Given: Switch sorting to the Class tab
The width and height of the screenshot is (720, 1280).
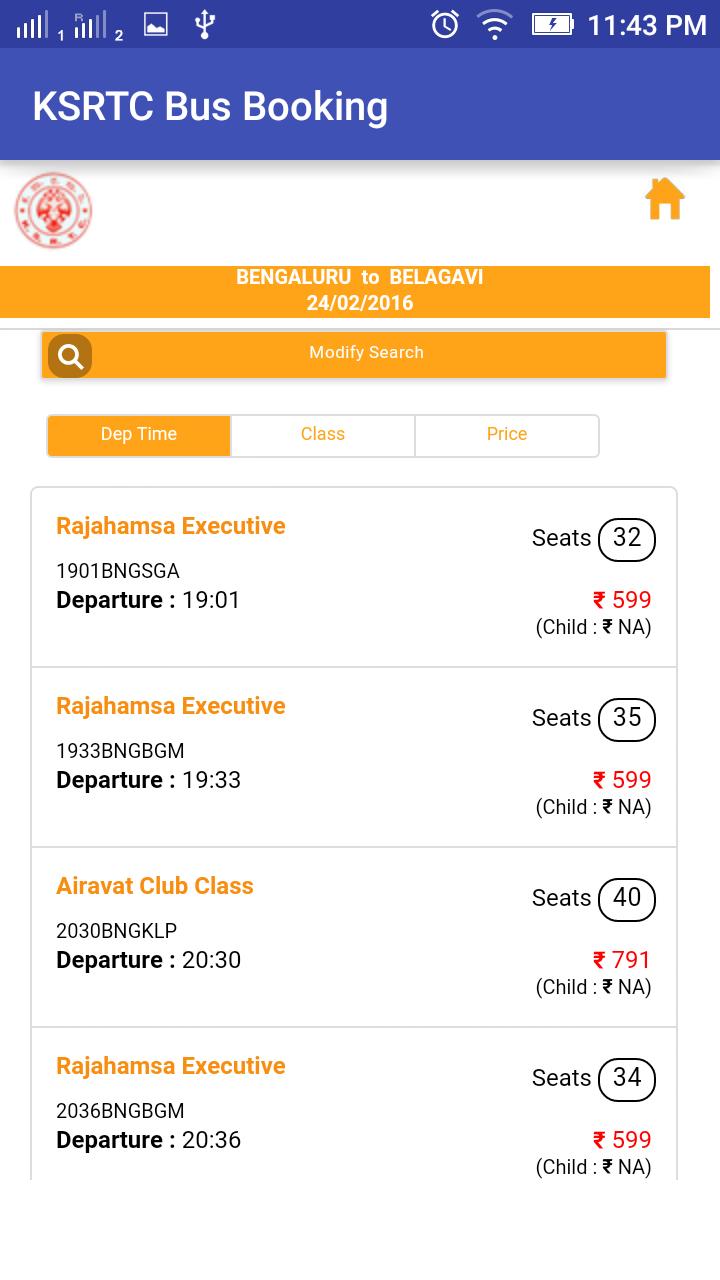Looking at the screenshot, I should (322, 435).
